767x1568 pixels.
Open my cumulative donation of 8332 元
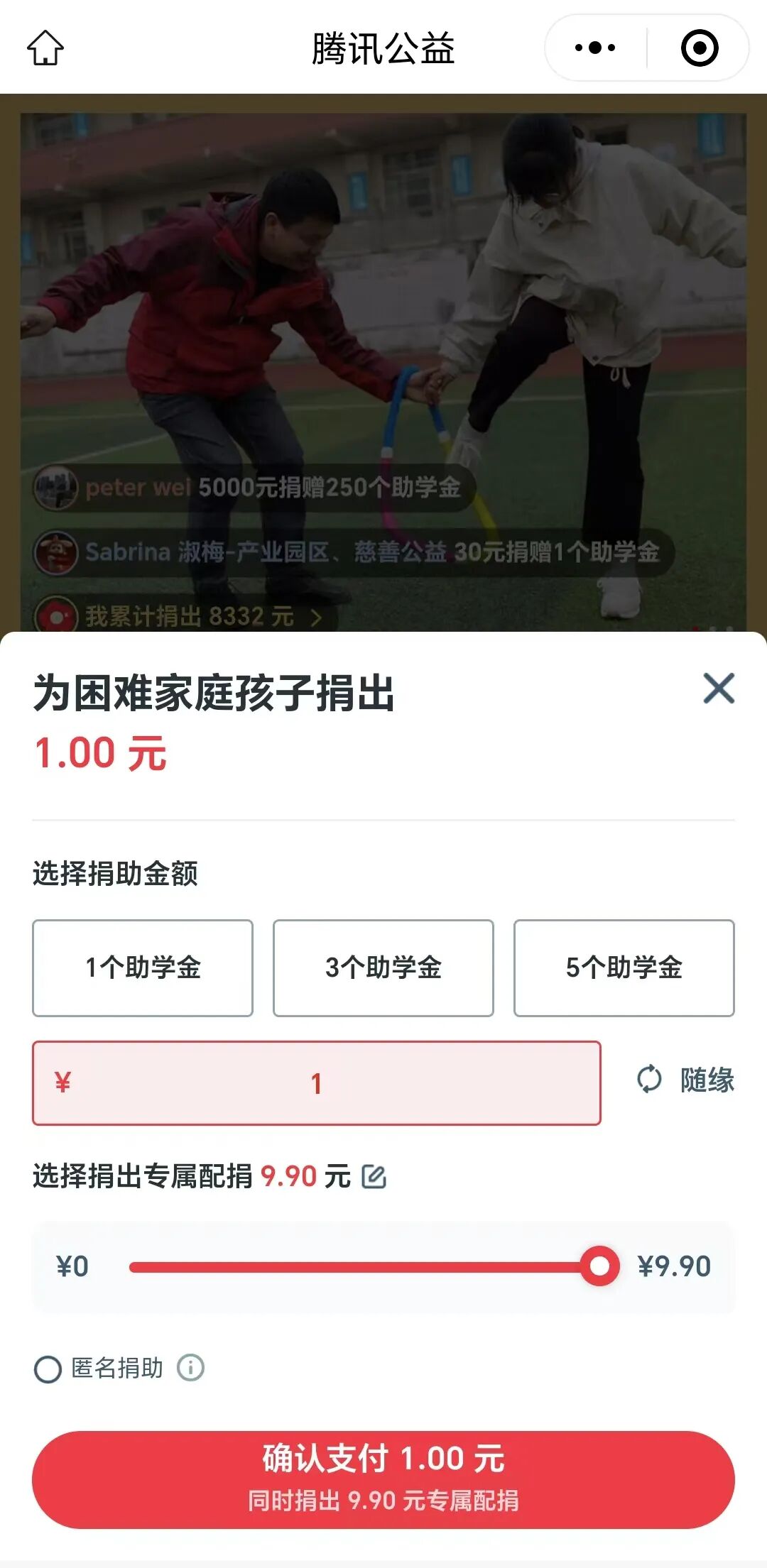190,616
